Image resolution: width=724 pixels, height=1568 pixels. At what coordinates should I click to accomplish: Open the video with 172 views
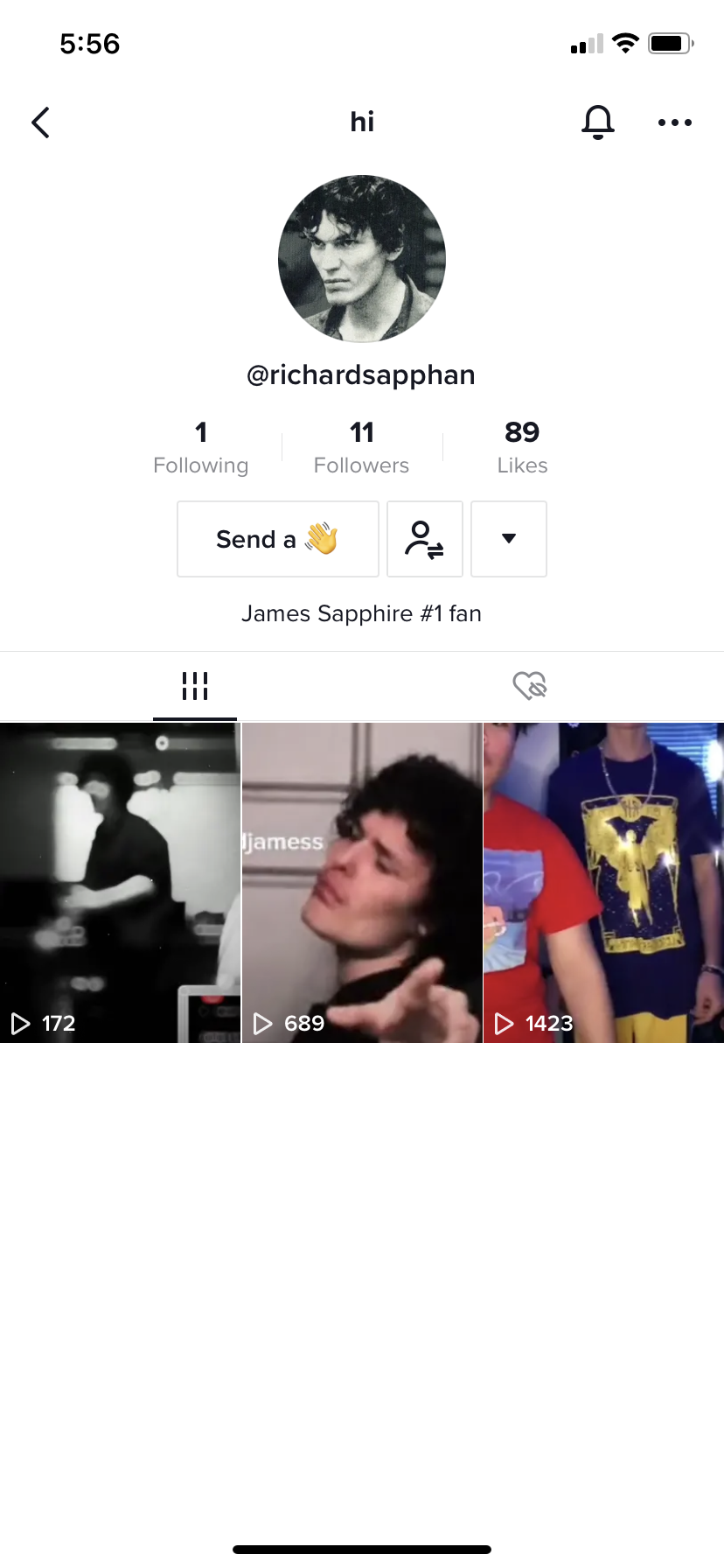pyautogui.click(x=120, y=883)
